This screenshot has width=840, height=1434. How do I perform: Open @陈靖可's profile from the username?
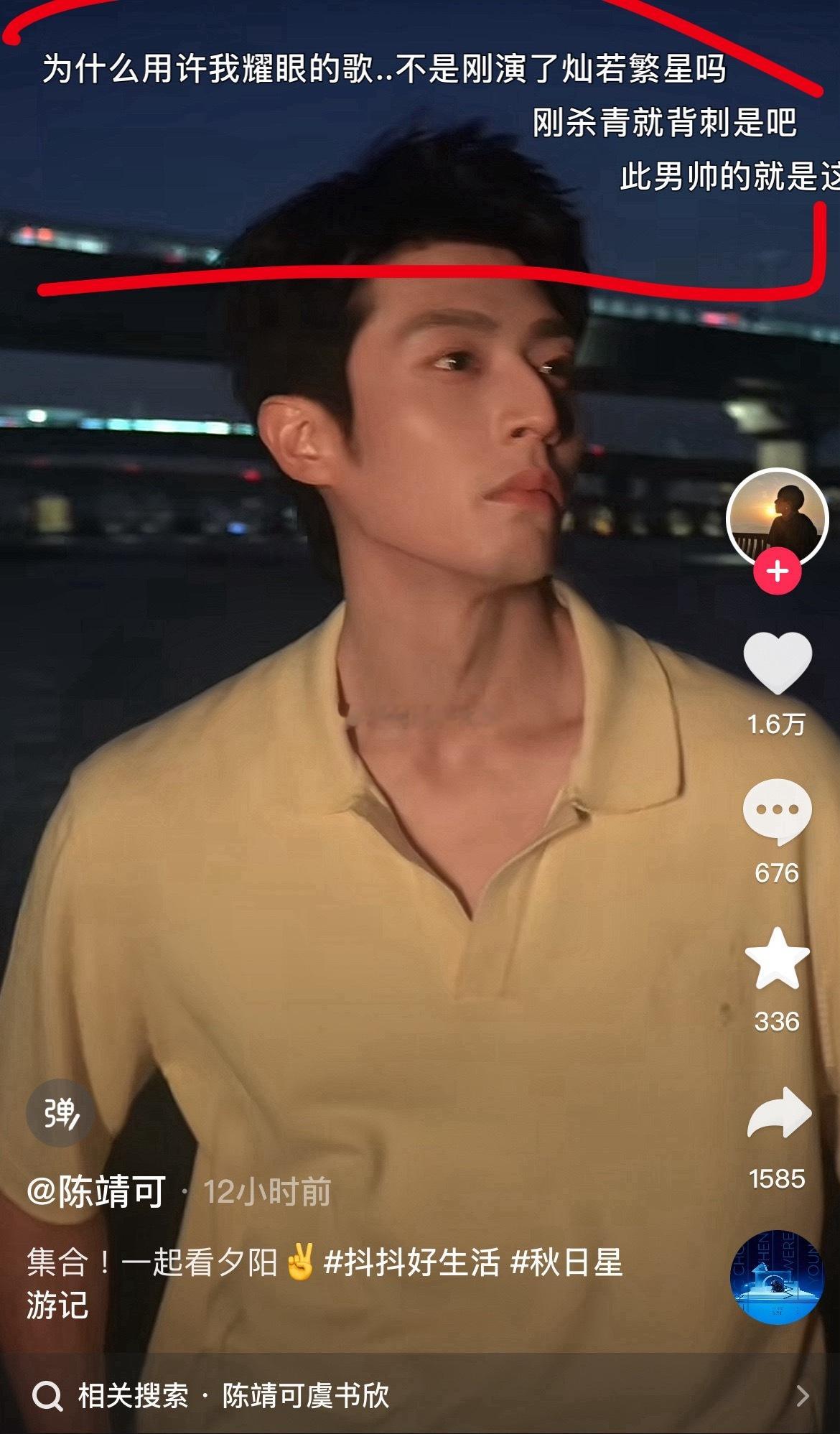point(96,1192)
